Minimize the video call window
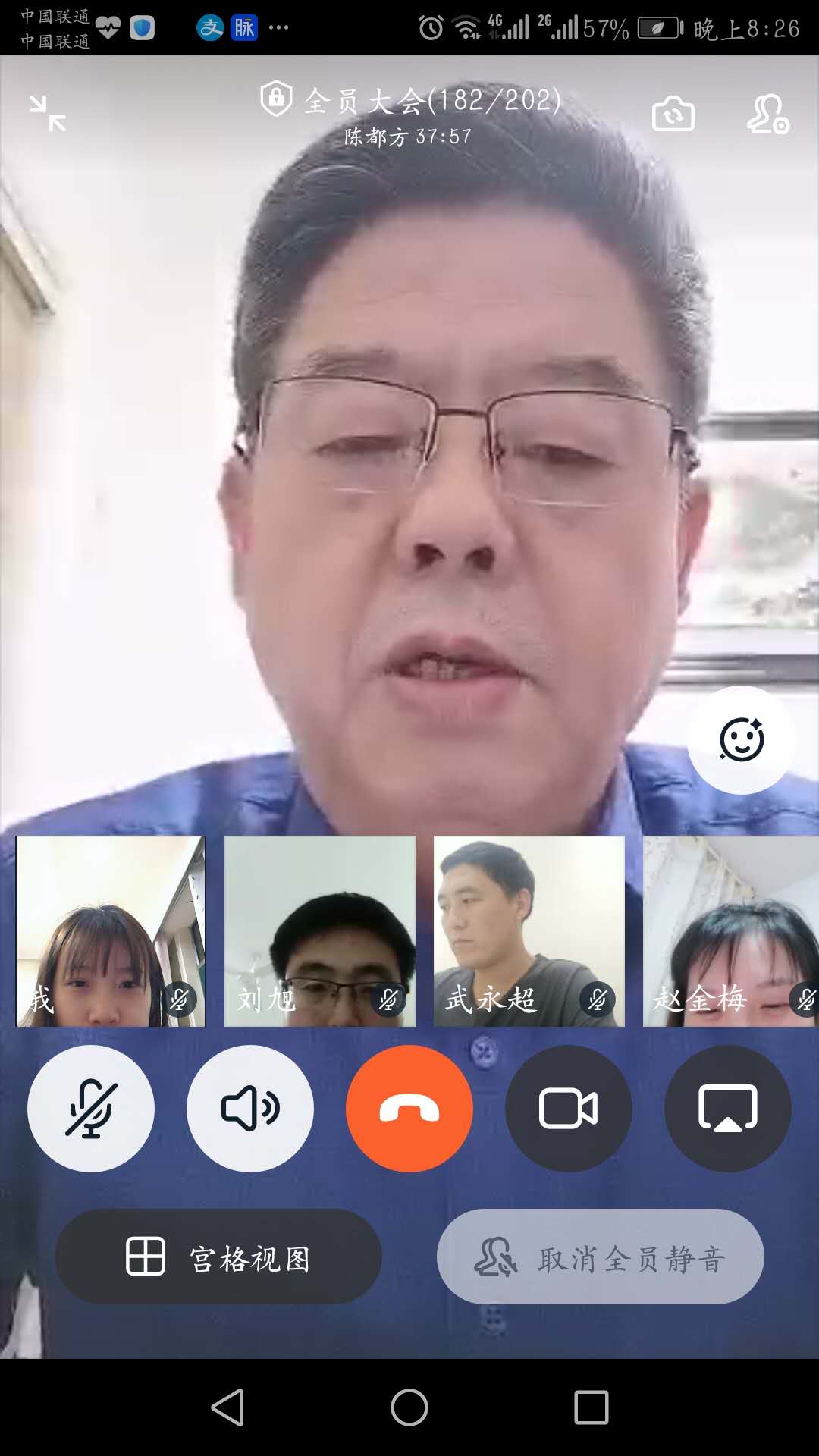 48,114
